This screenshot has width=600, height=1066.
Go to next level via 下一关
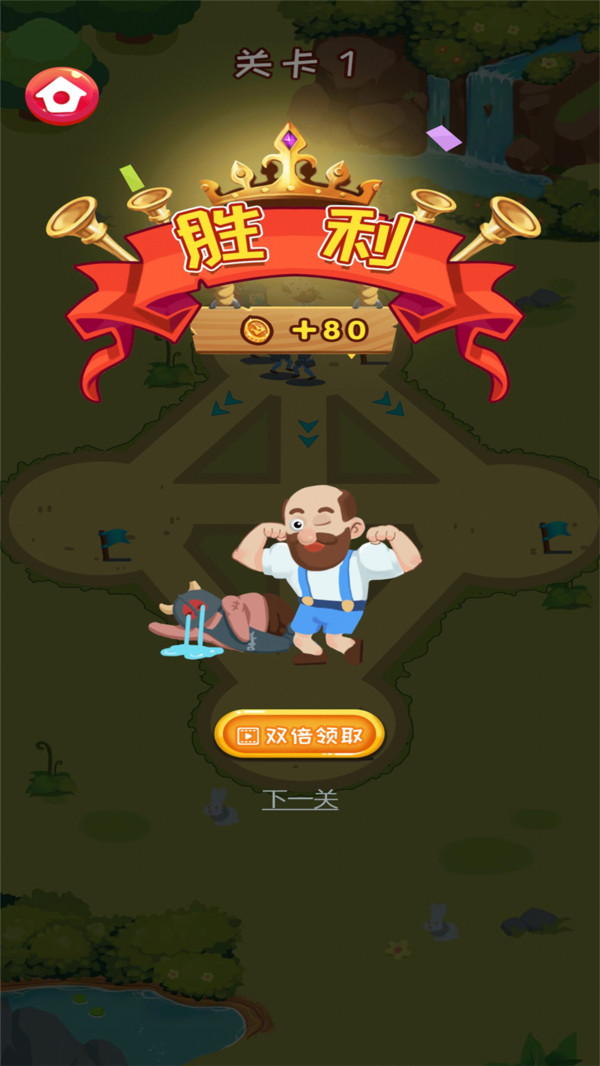pos(300,800)
